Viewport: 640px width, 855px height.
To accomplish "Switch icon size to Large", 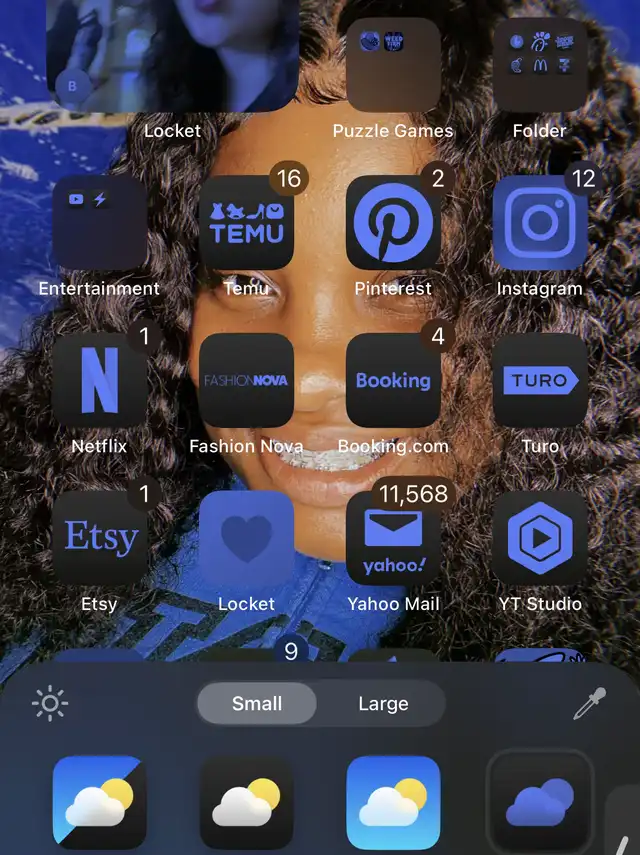I will pos(383,704).
